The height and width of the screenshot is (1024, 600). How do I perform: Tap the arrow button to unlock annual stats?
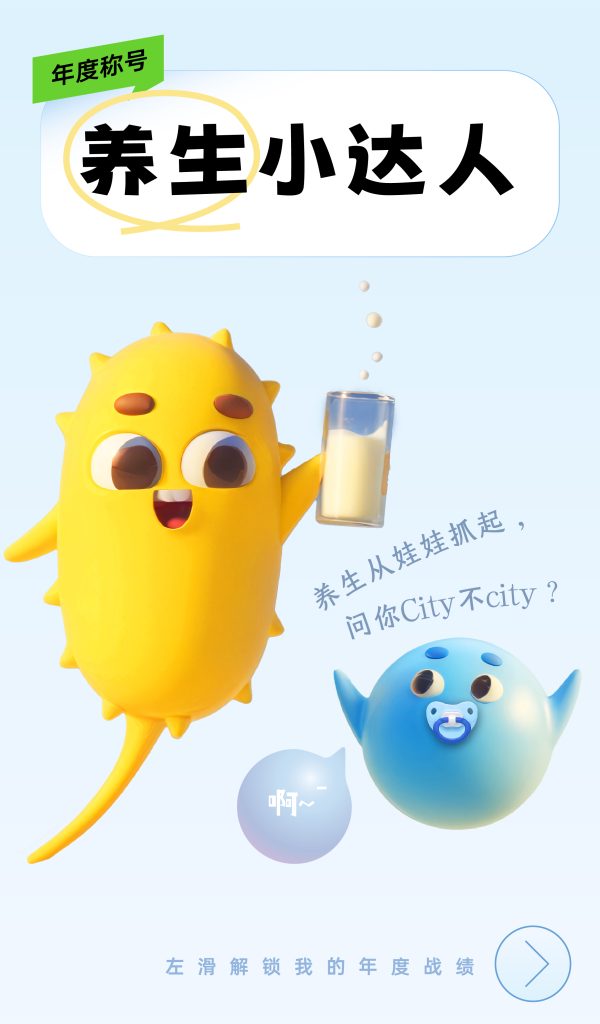(533, 964)
